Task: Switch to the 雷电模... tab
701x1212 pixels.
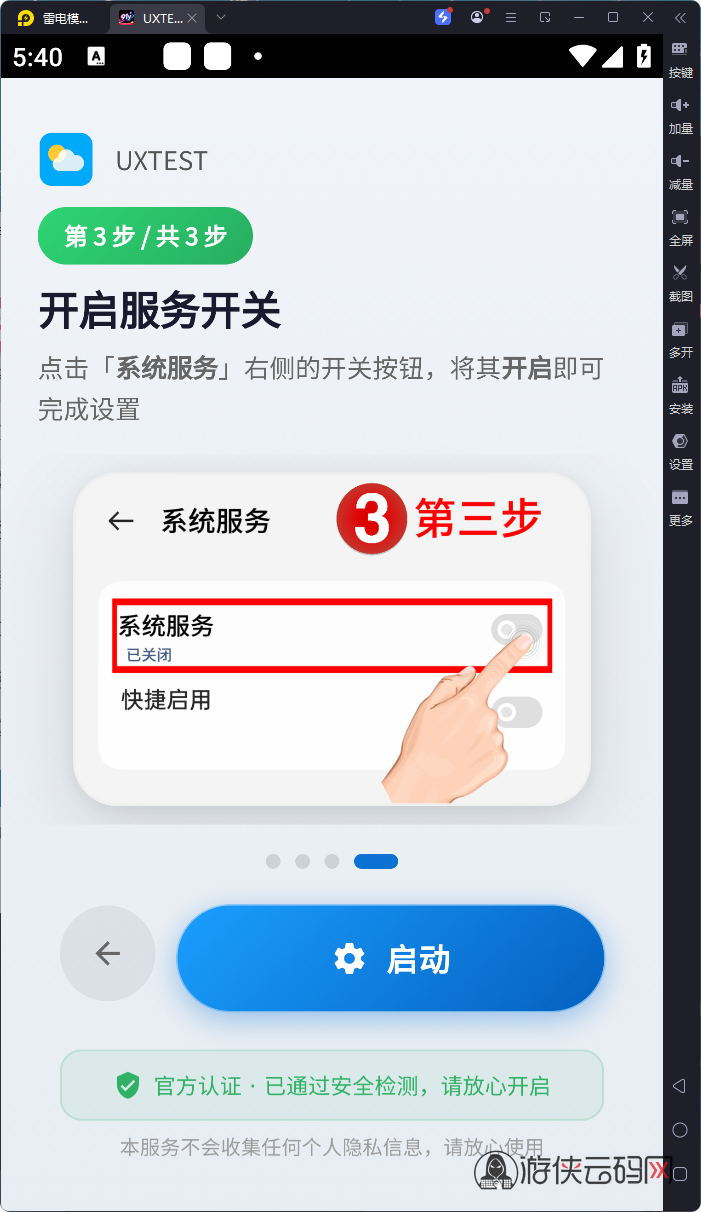Action: [55, 18]
